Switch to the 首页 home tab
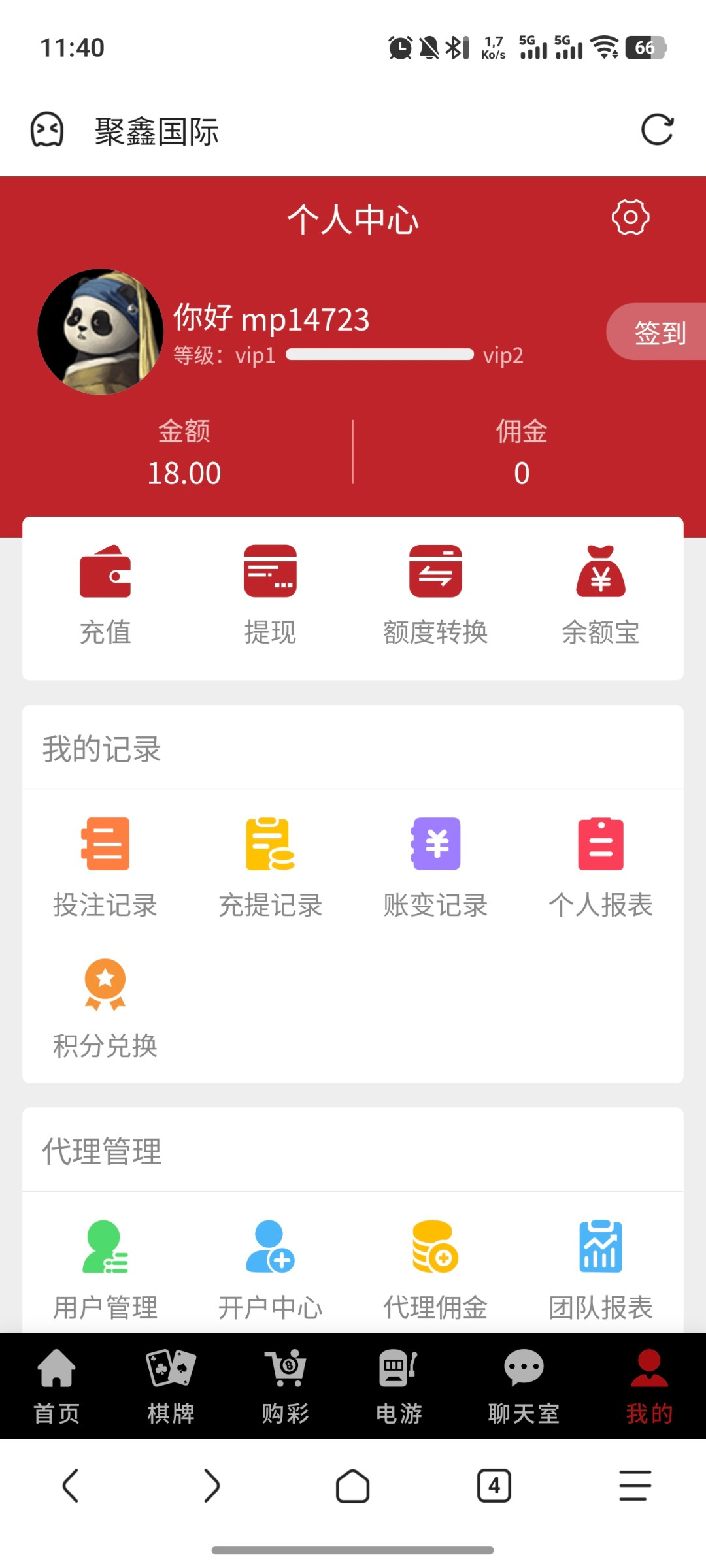Screen dimensions: 706x1568 (x=57, y=1385)
